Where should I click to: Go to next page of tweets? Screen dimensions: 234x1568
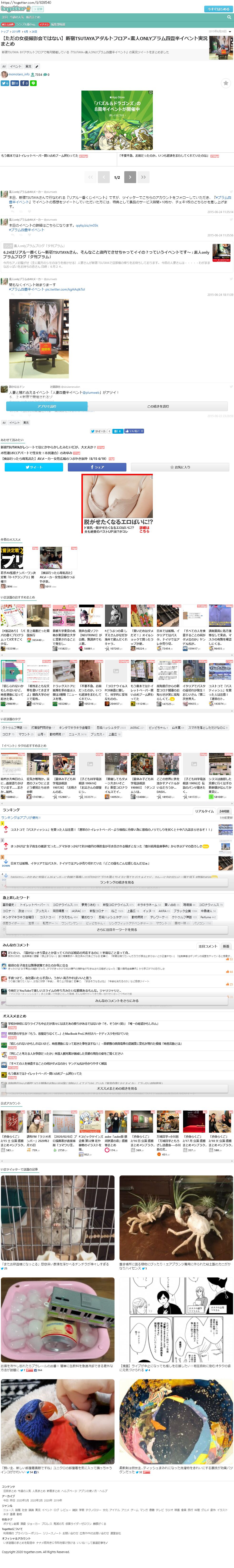[130, 177]
